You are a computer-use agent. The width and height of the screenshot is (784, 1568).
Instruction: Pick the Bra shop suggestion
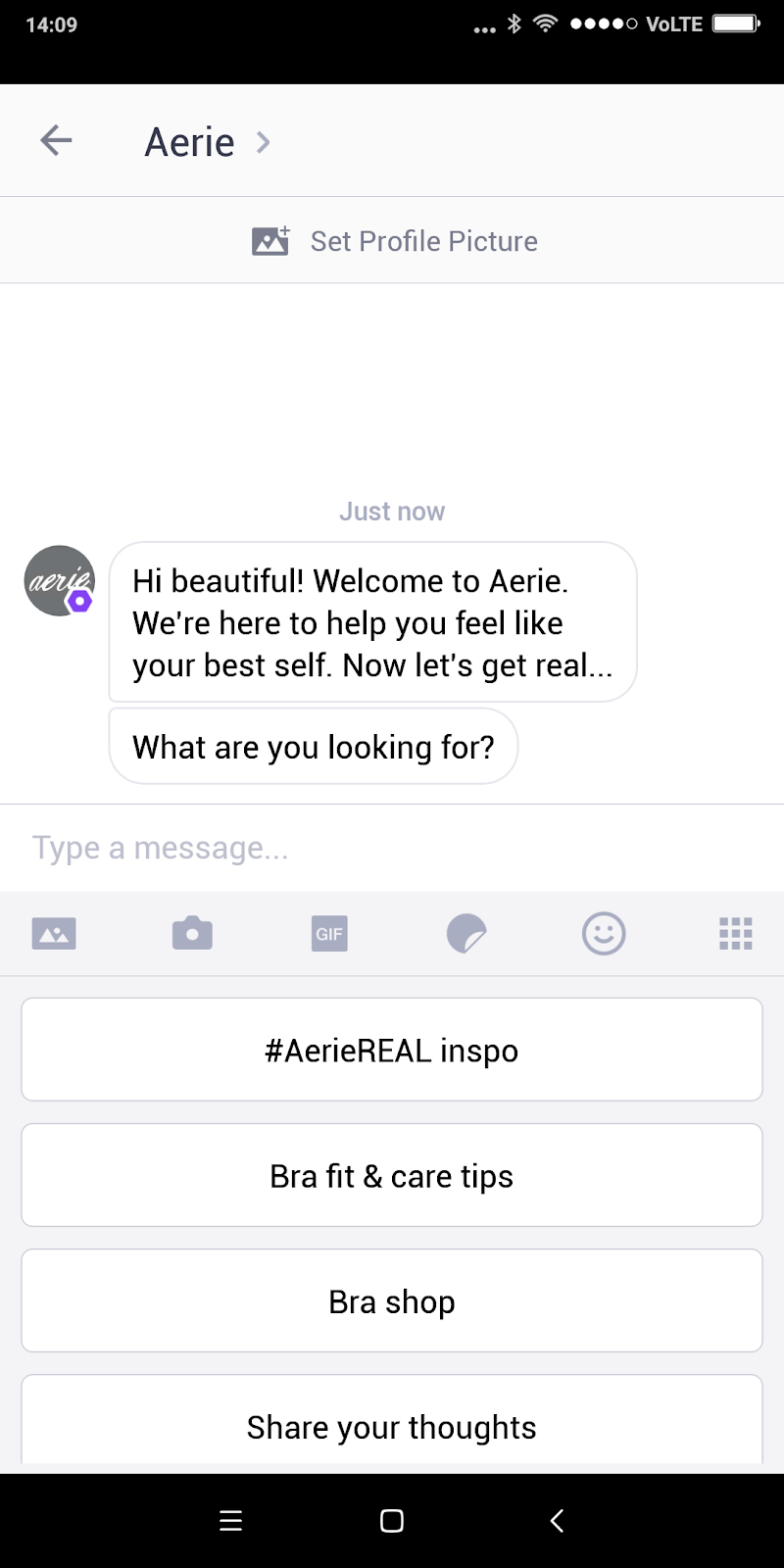(392, 1301)
